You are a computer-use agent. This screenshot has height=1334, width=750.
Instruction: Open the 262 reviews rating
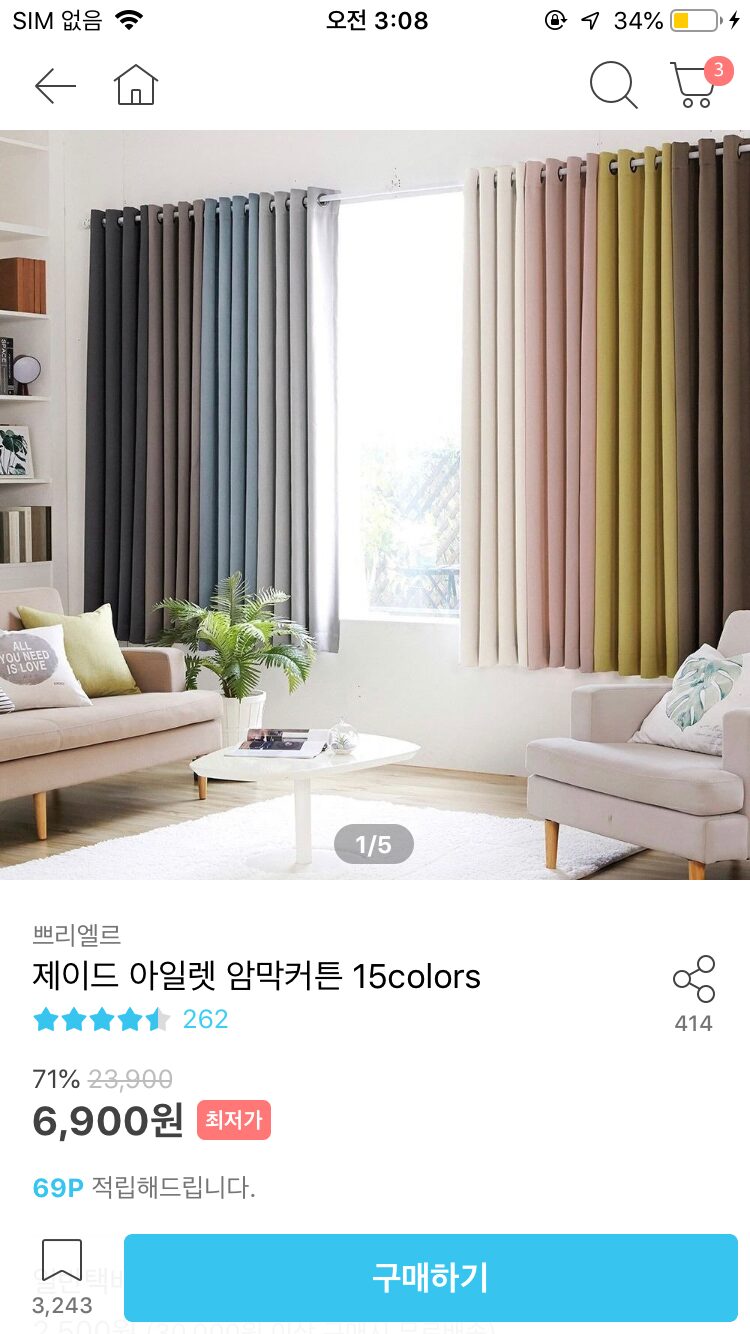click(130, 1020)
